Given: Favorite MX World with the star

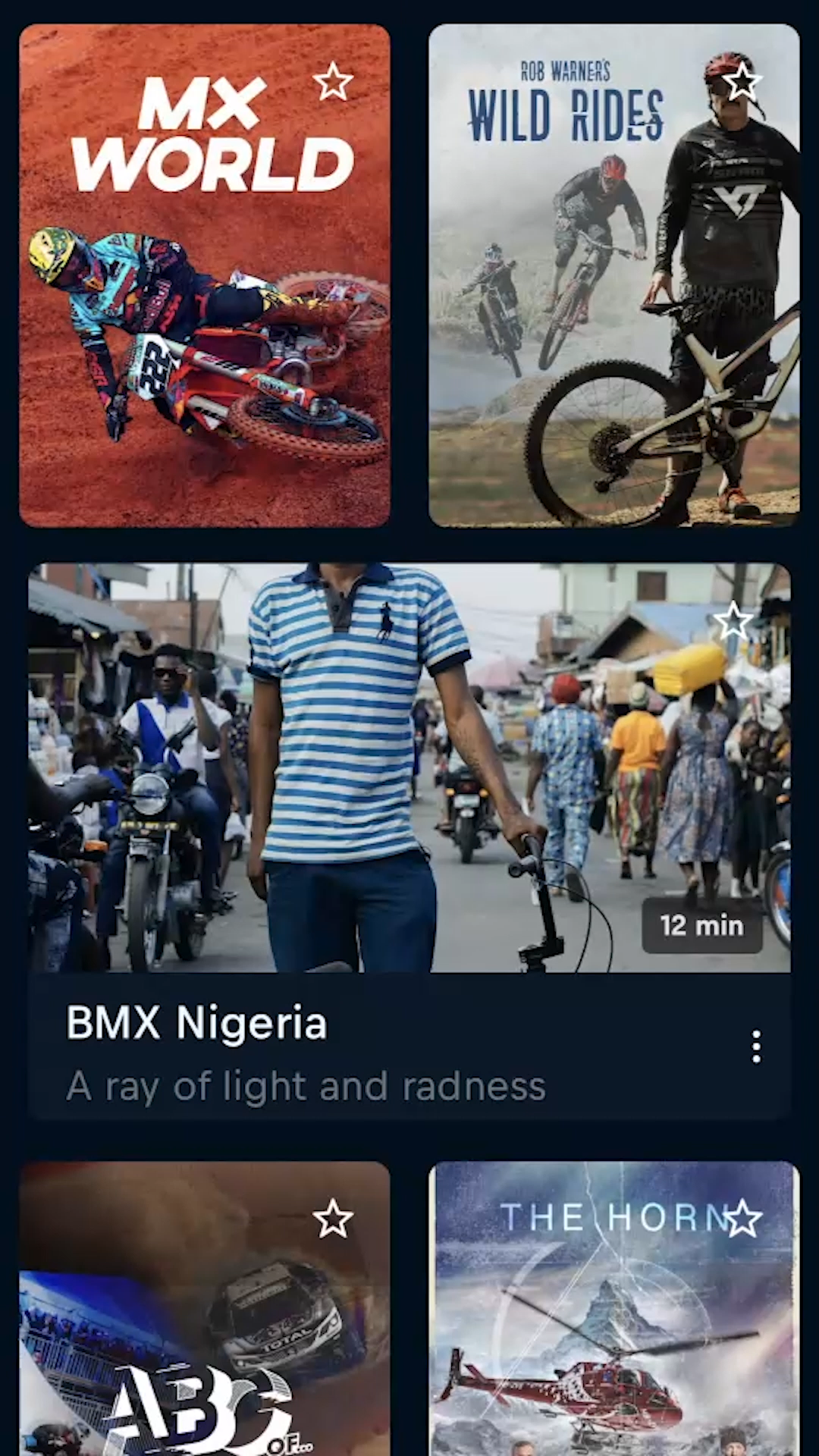Looking at the screenshot, I should click(333, 82).
